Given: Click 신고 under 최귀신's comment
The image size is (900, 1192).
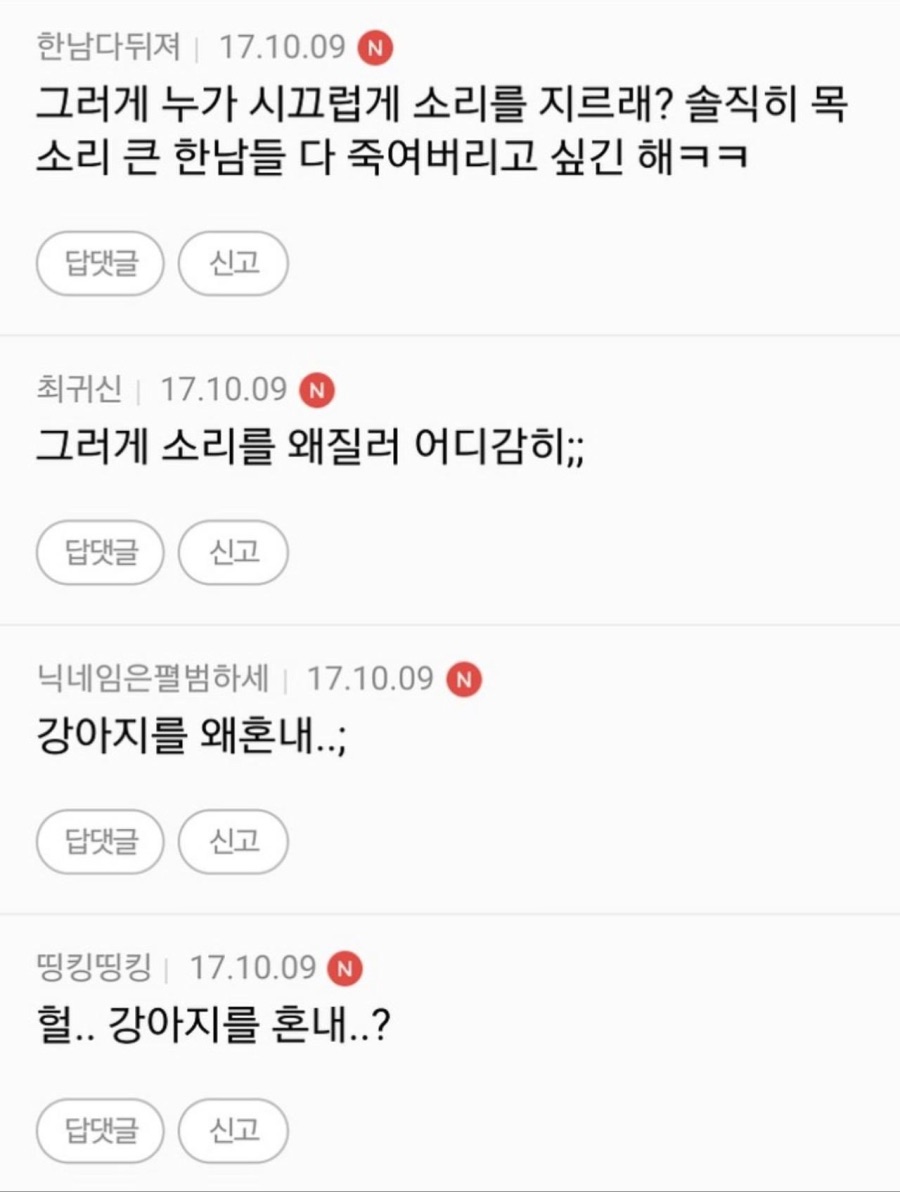Looking at the screenshot, I should tap(233, 553).
